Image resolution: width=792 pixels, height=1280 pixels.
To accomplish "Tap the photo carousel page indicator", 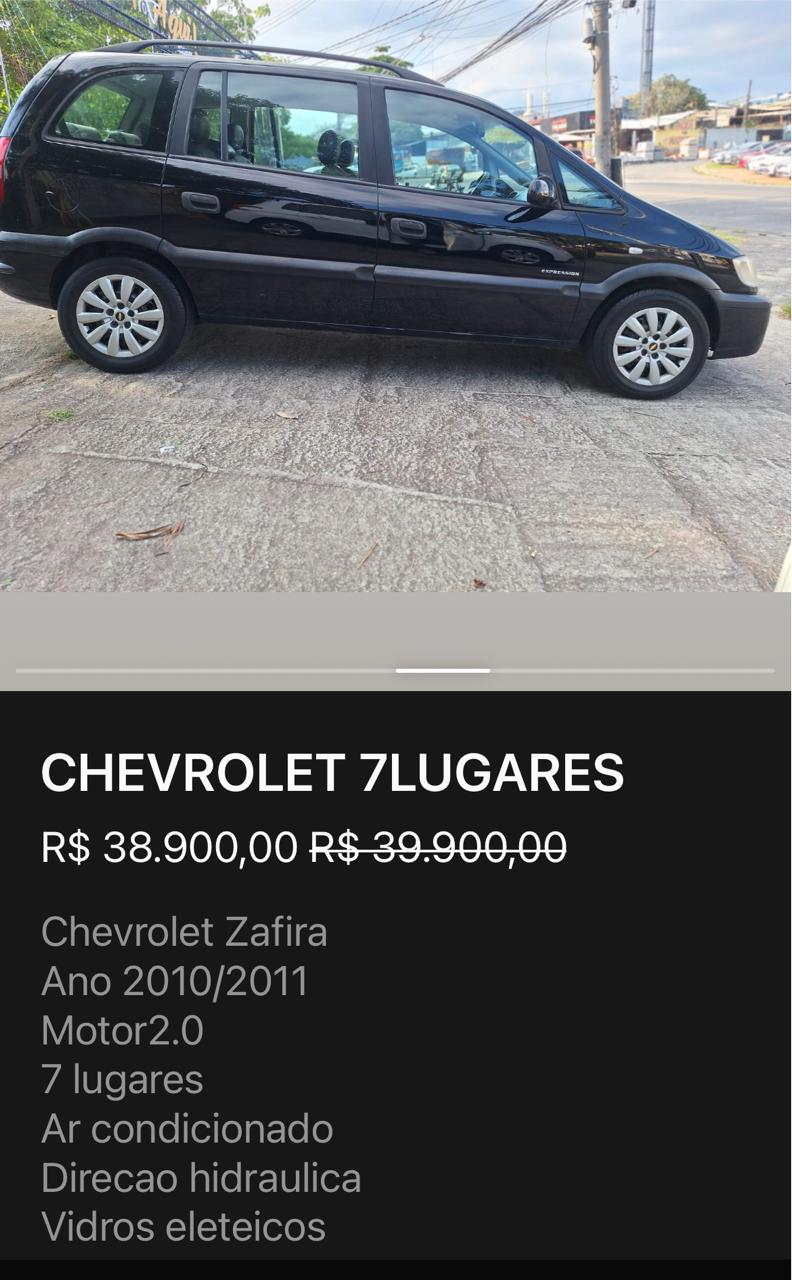I will point(442,670).
